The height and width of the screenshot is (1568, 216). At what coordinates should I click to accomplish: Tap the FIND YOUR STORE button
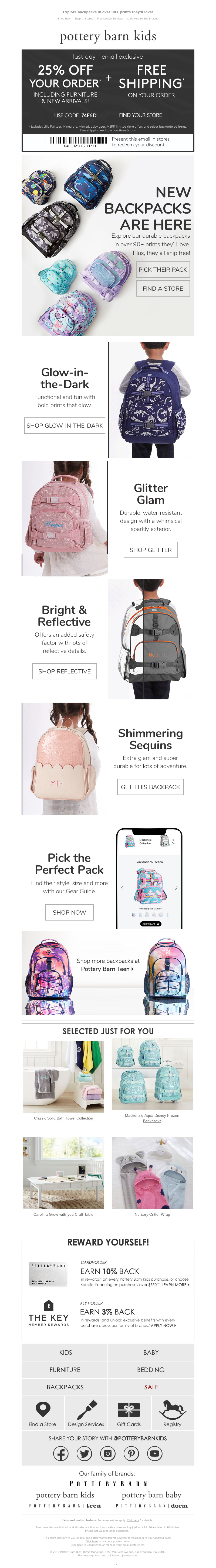tap(140, 115)
